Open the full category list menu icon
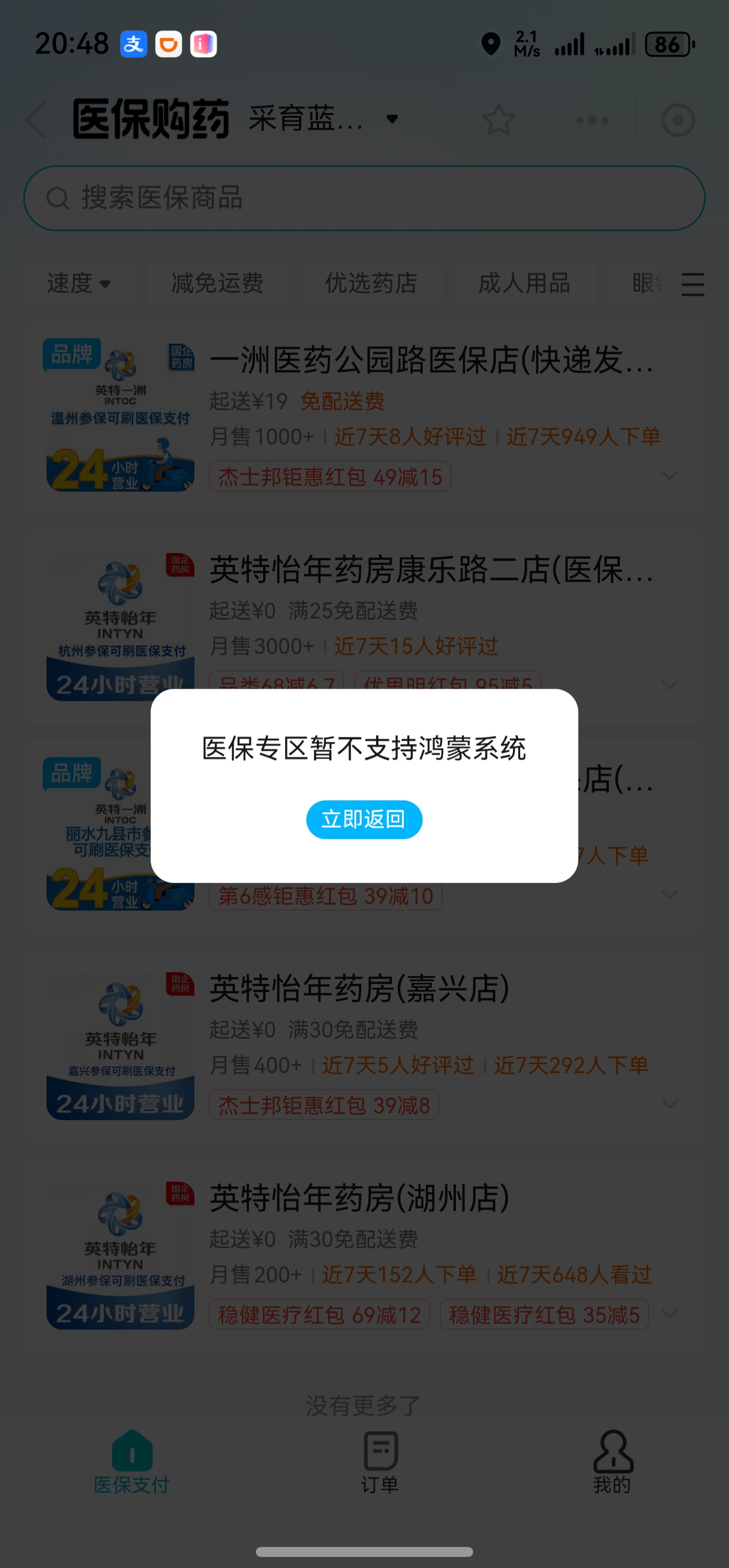The image size is (729, 1568). point(692,284)
